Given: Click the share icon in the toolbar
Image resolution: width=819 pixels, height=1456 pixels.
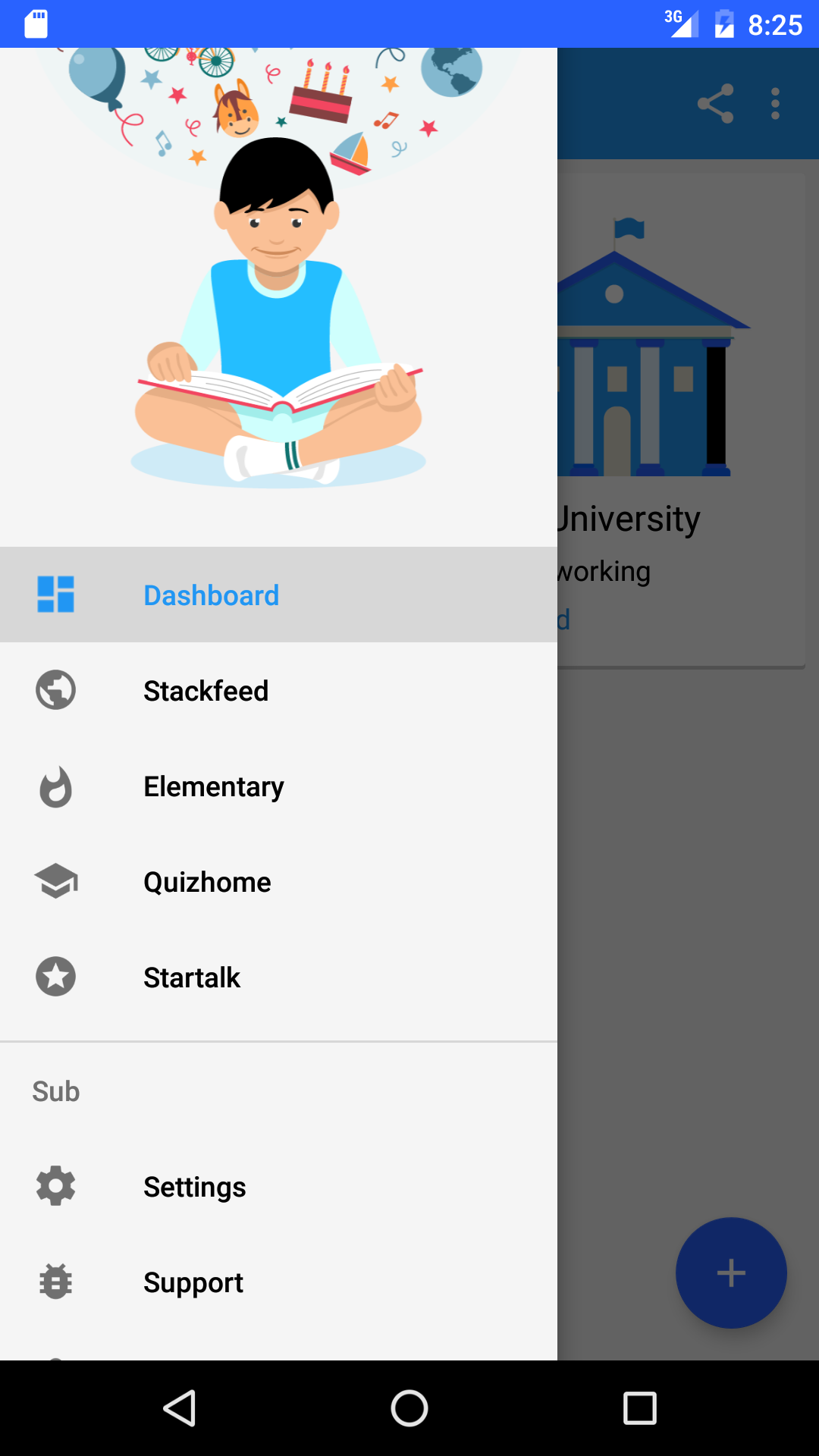Looking at the screenshot, I should pyautogui.click(x=714, y=103).
